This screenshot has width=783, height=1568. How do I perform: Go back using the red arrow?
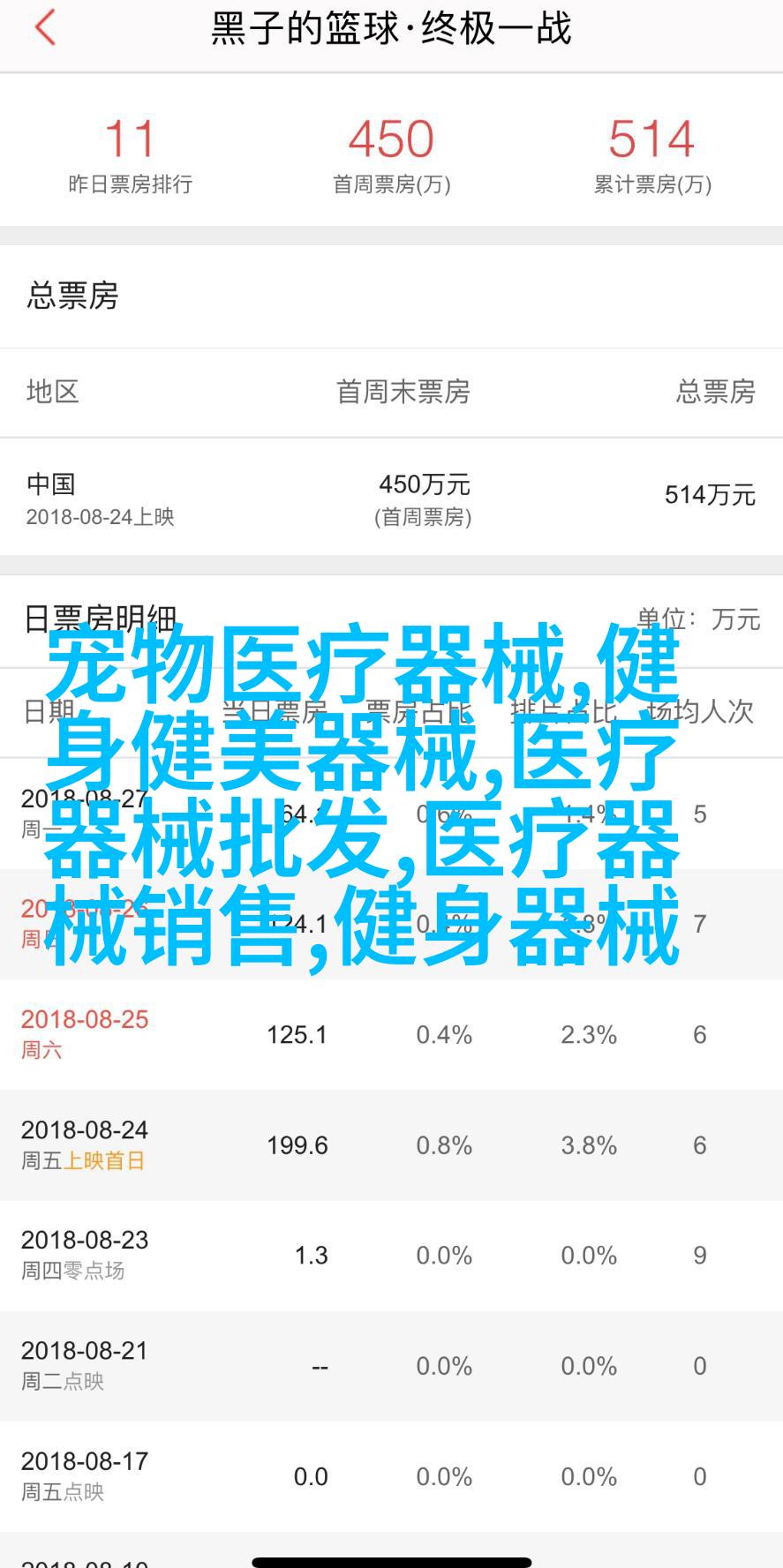[x=45, y=28]
